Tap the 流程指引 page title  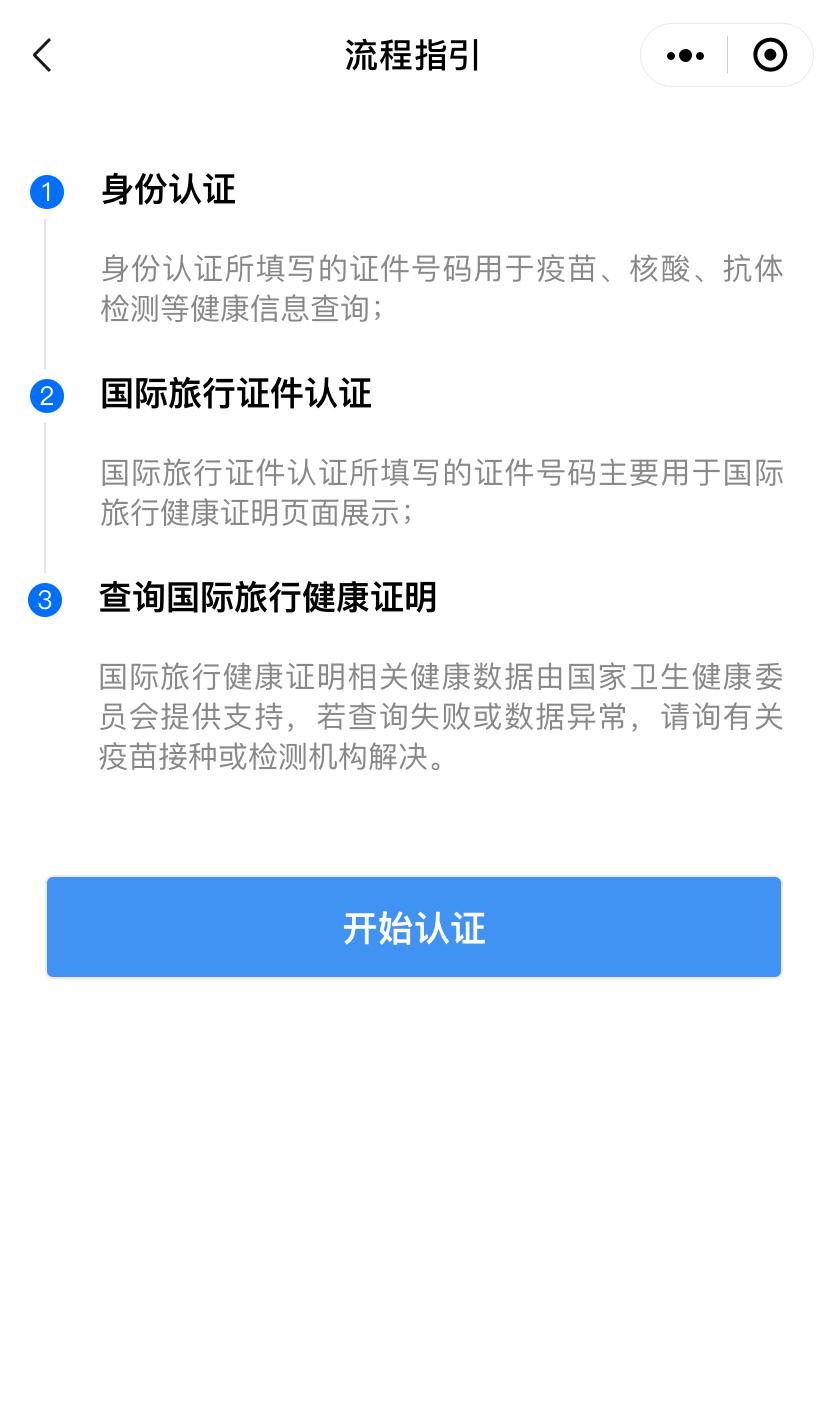[x=413, y=56]
